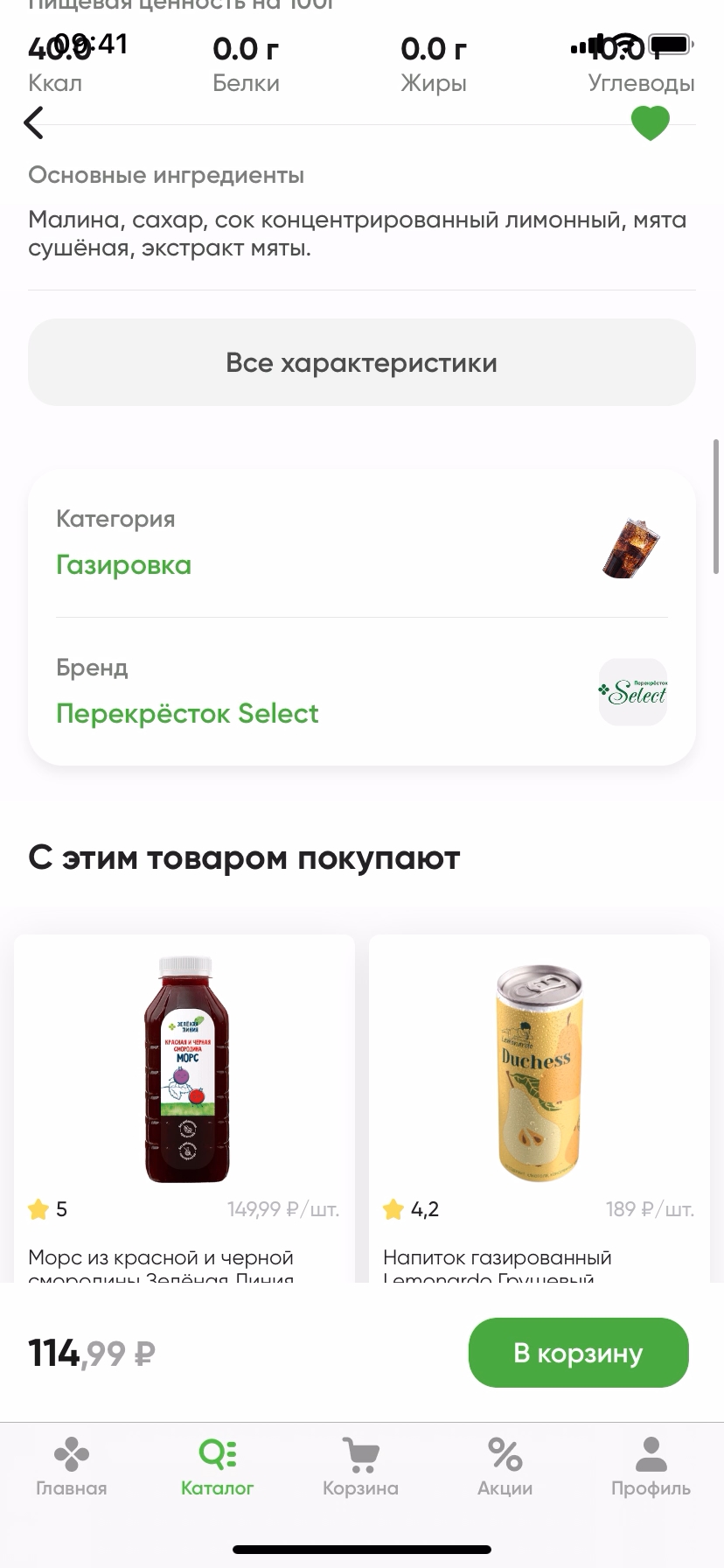Open the Корзина tab
This screenshot has width=724, height=1568.
coord(360,1466)
